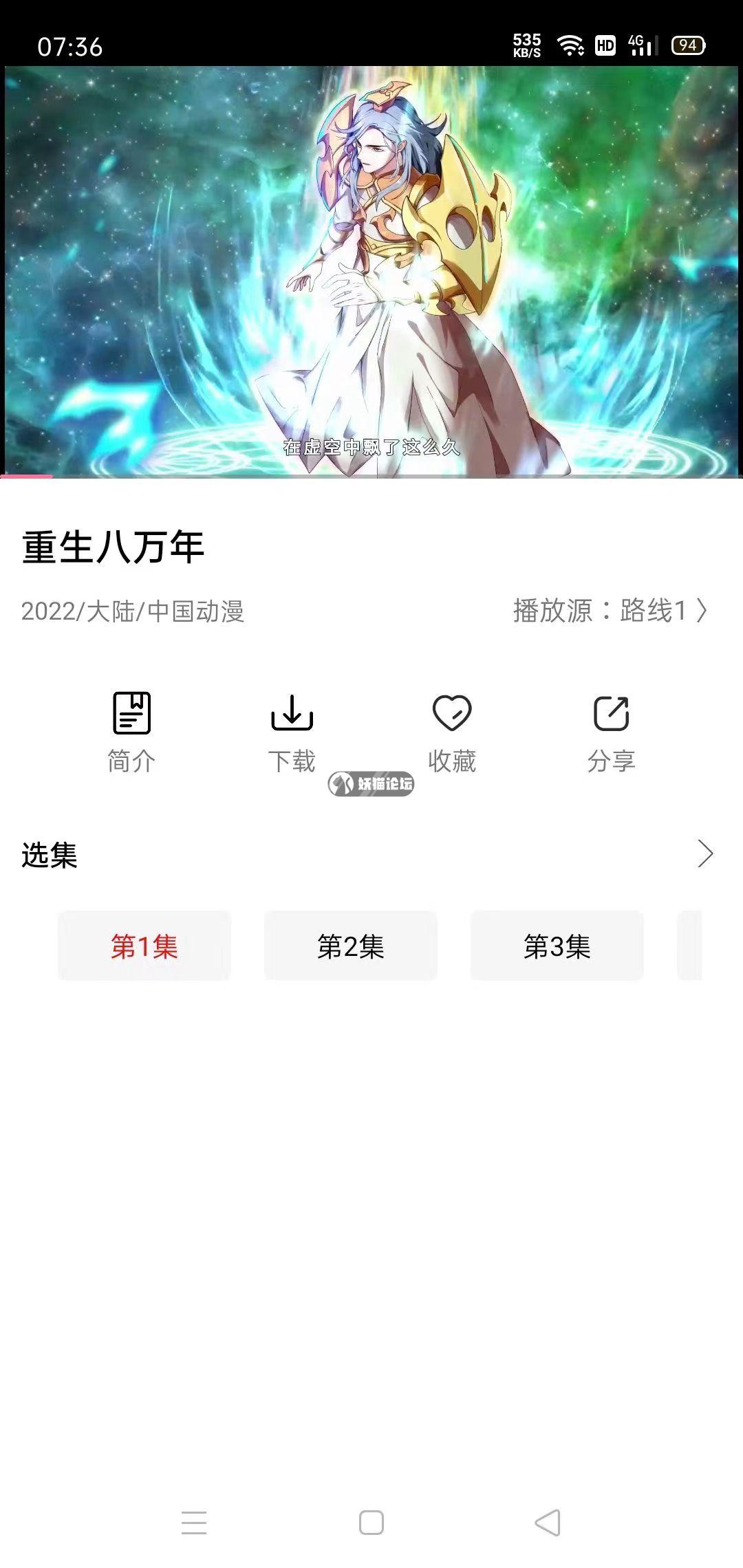
Task: Open recent apps from the navigation bar
Action: point(194,1523)
